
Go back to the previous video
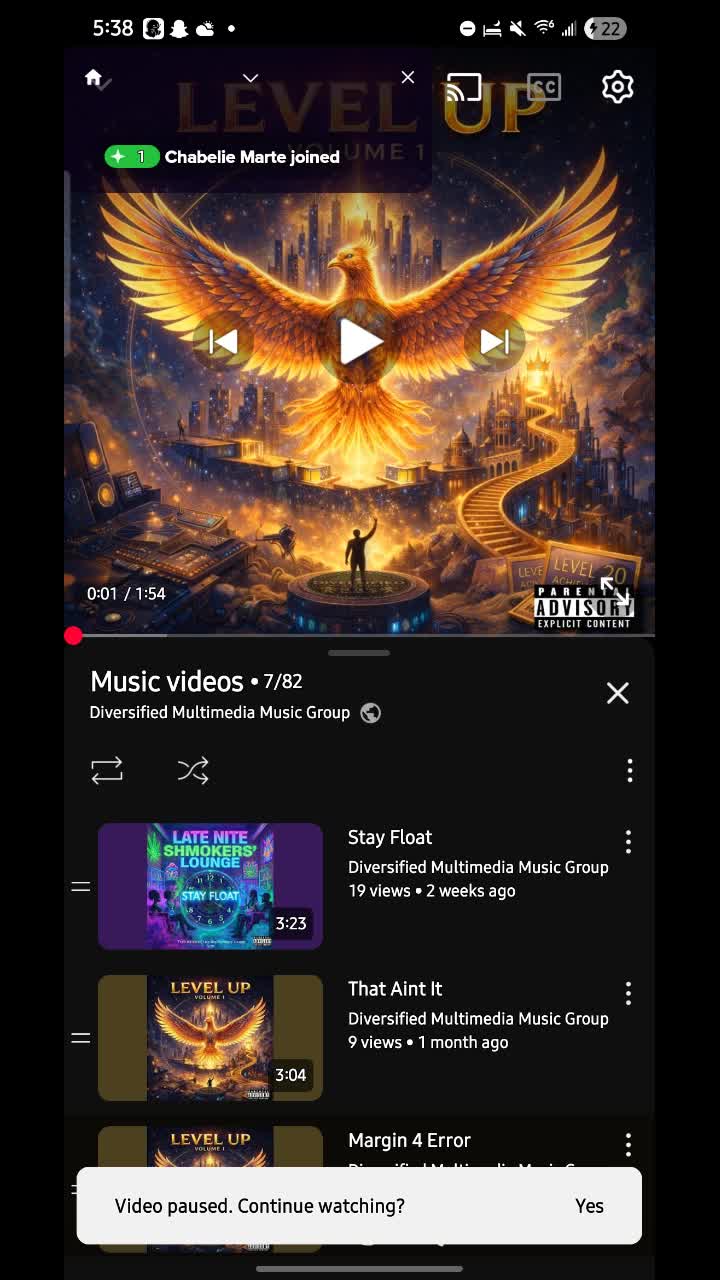point(223,342)
